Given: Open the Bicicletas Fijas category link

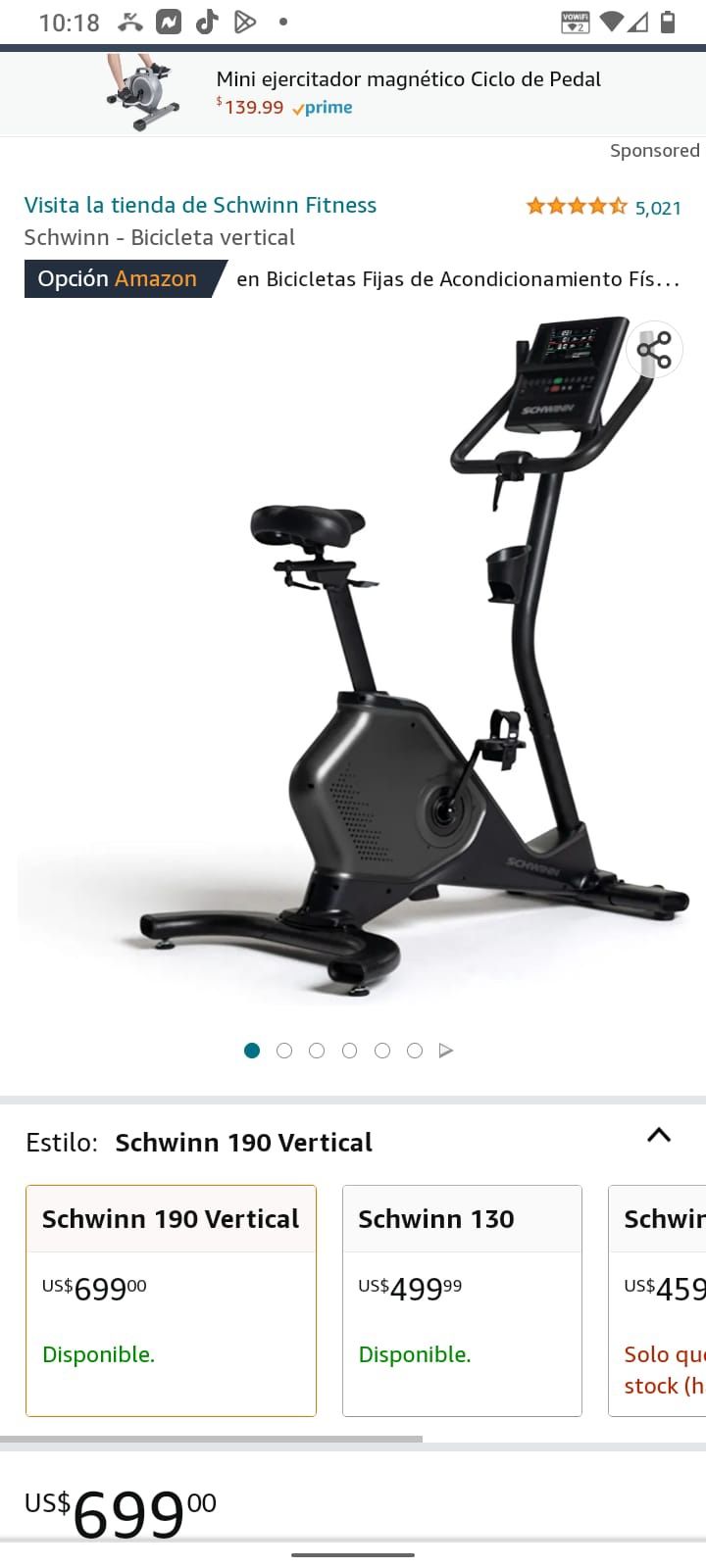Looking at the screenshot, I should (457, 279).
